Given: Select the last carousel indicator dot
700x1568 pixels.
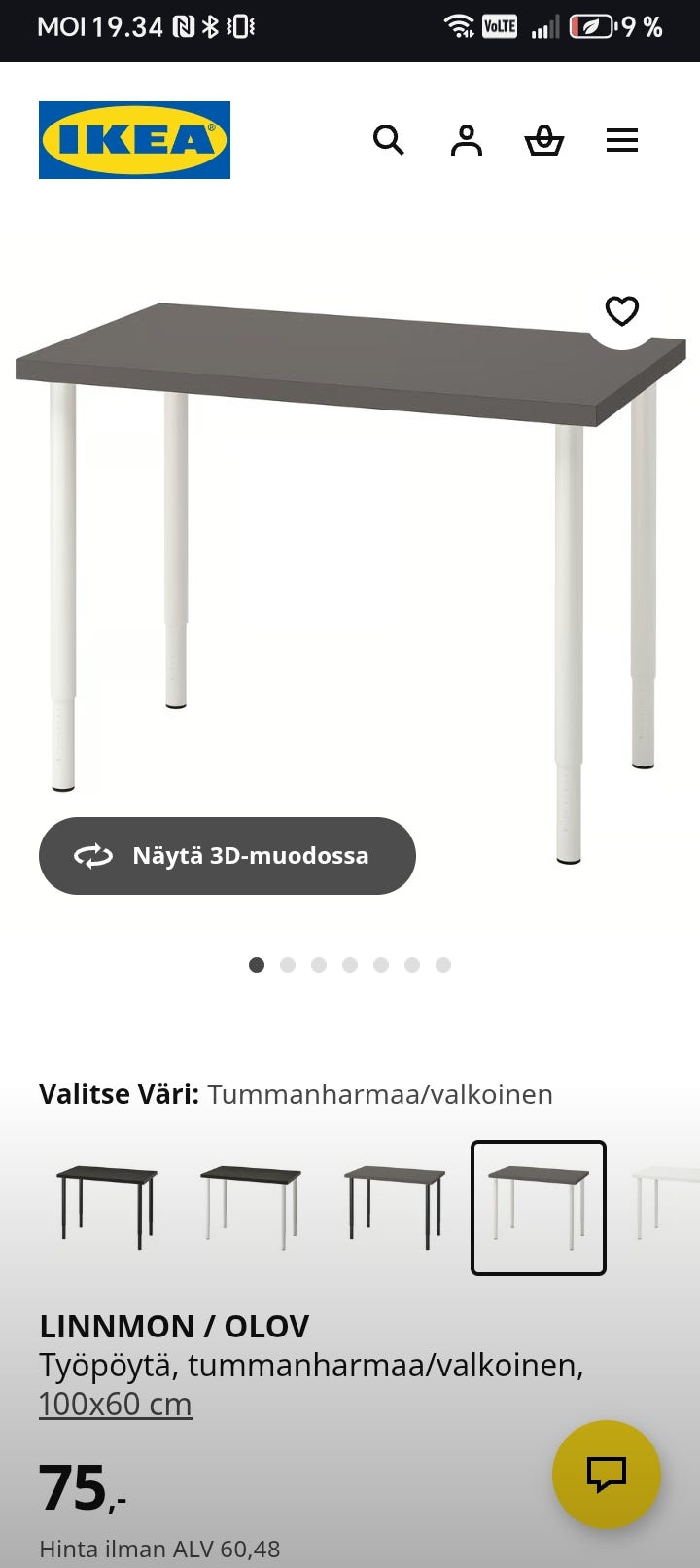Looking at the screenshot, I should (443, 965).
